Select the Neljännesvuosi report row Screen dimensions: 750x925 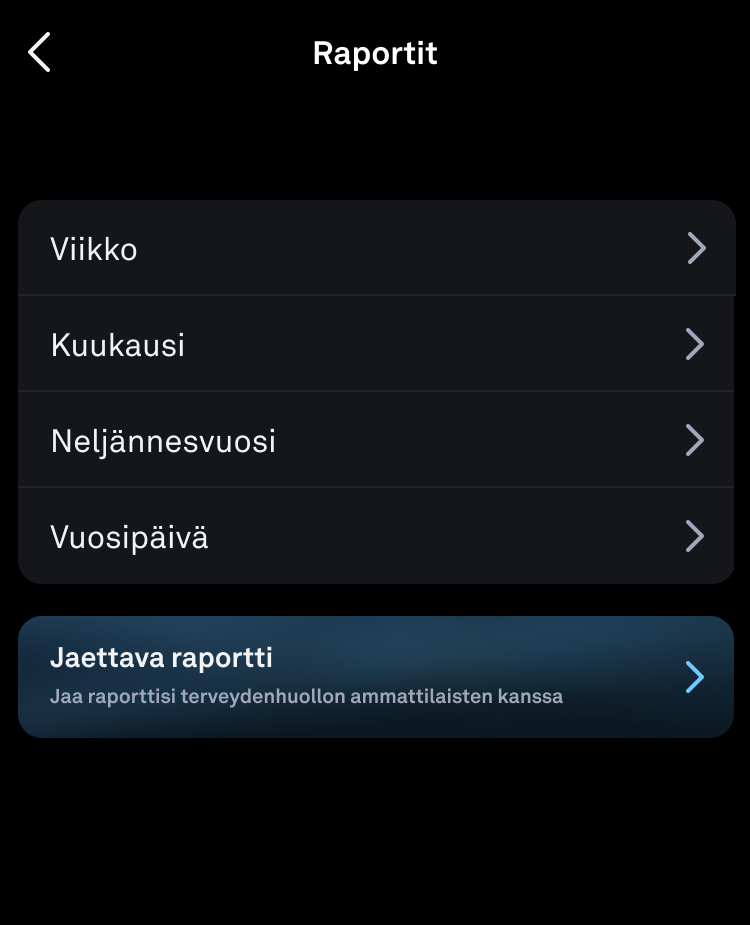tap(376, 440)
